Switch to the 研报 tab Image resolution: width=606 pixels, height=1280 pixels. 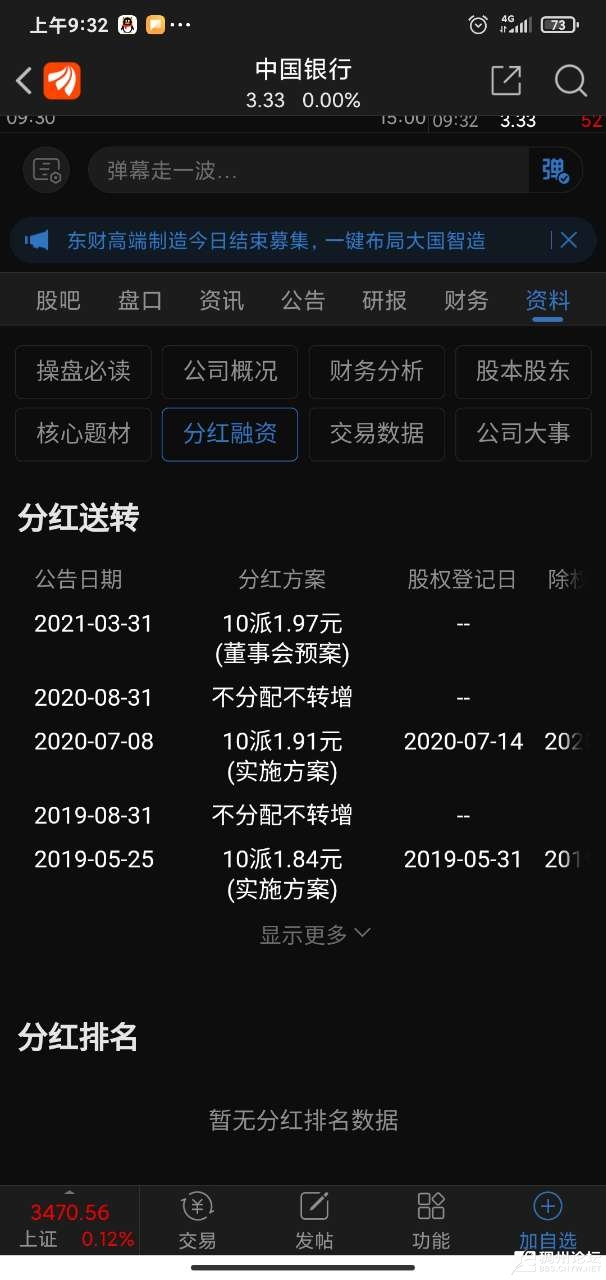click(384, 300)
